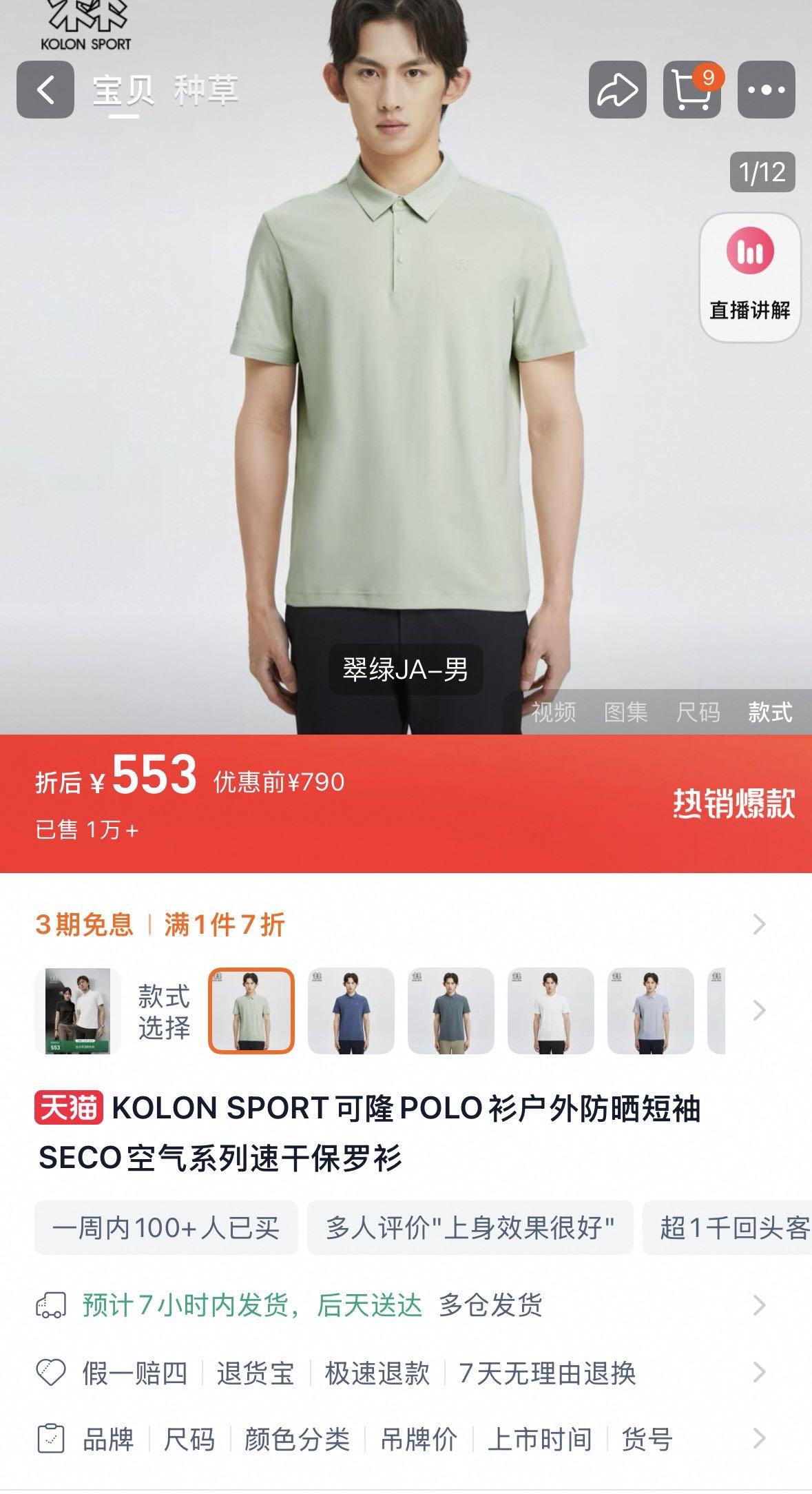Screen dimensions: 812x1494
Task: Open the 3期免息 满1件7折 promotion row
Action: tap(399, 924)
